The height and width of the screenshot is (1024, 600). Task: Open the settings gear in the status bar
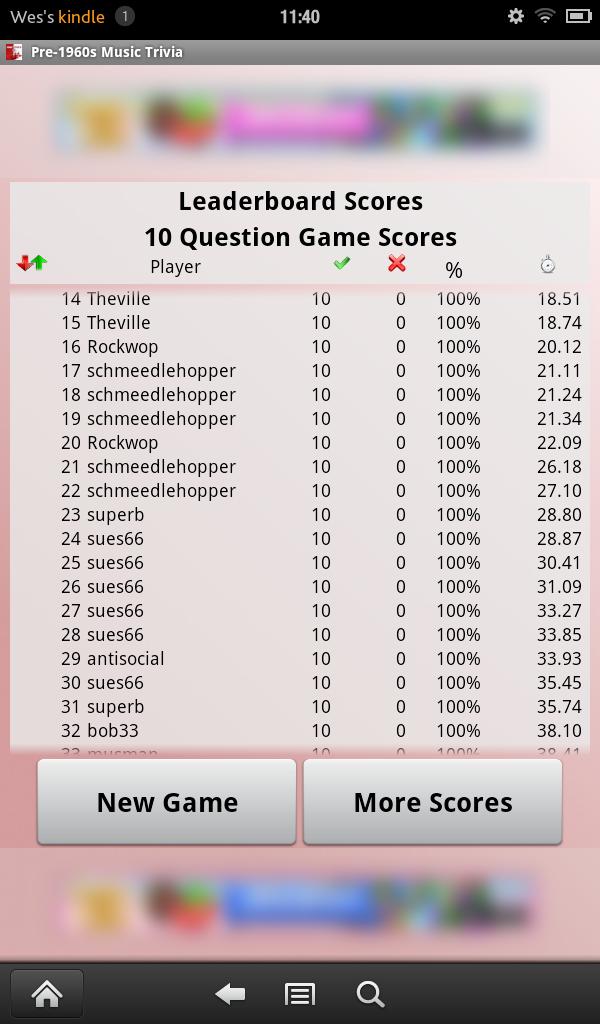[x=516, y=16]
